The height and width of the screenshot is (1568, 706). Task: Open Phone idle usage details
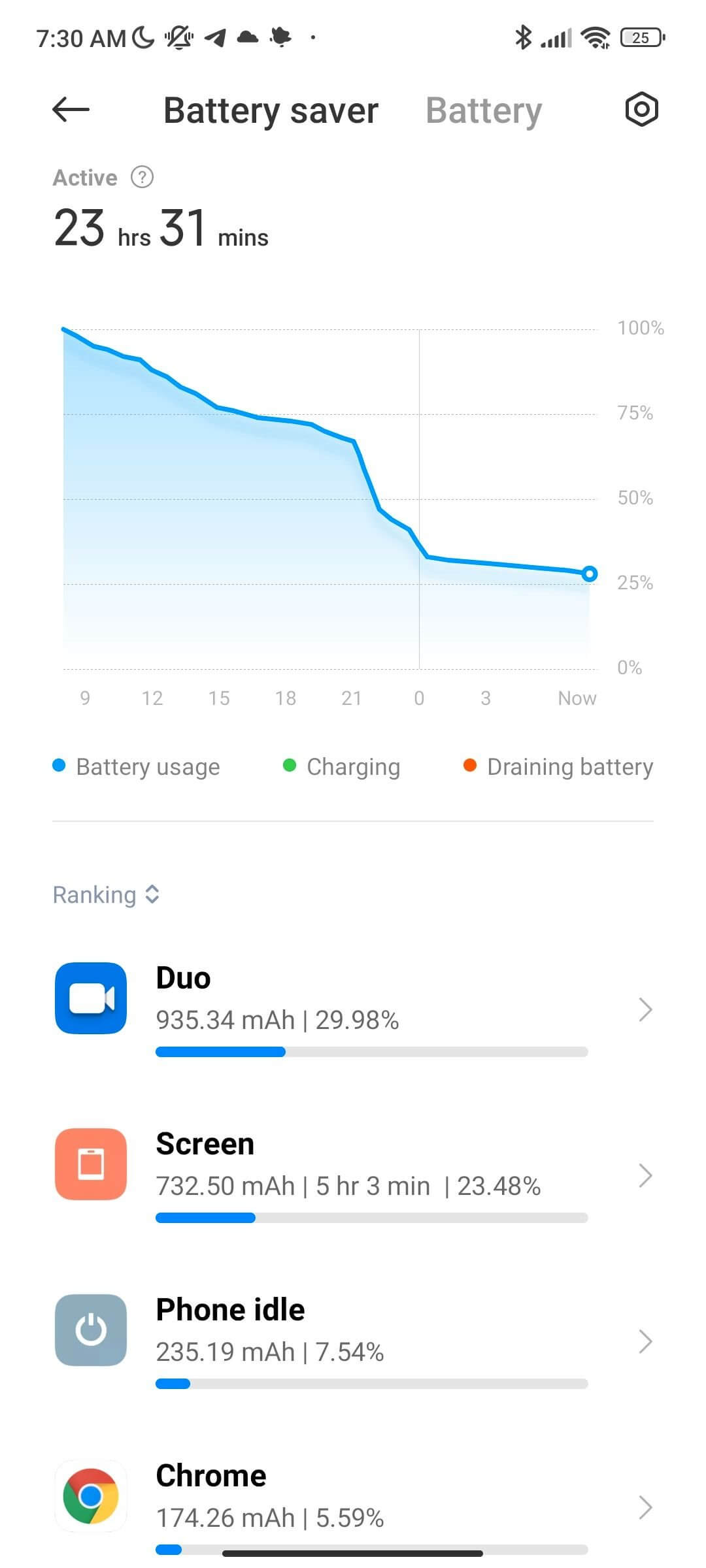(353, 1341)
